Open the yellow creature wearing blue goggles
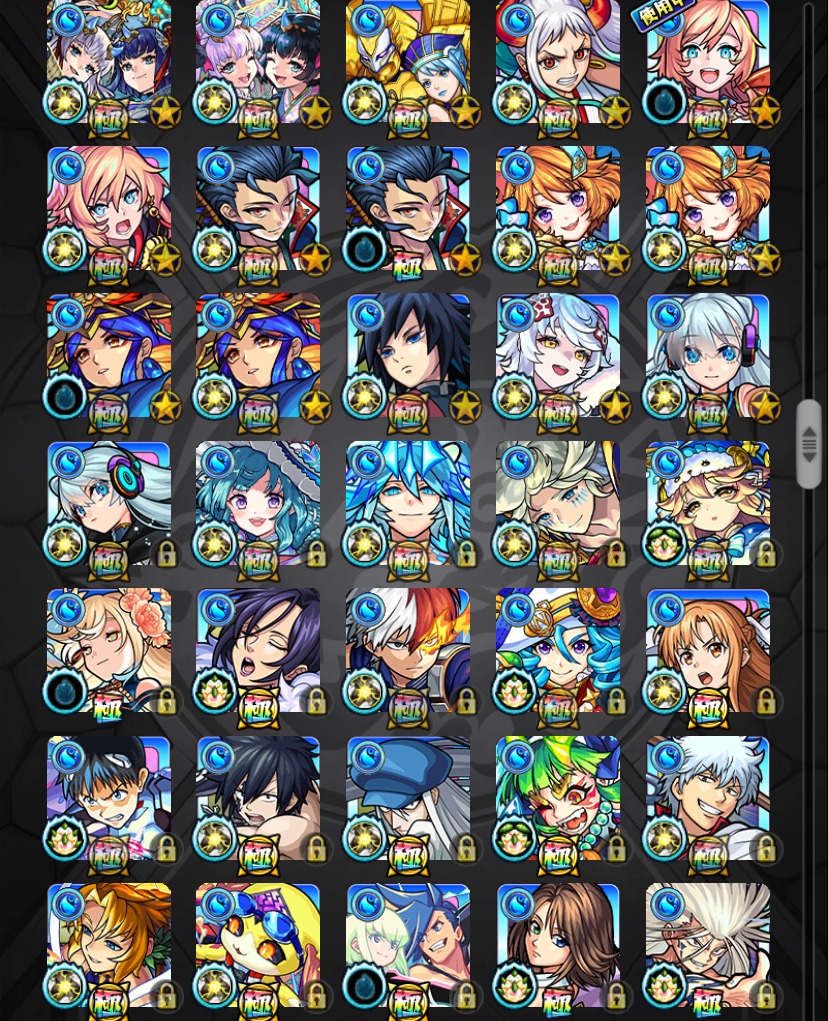Viewport: 828px width, 1021px height. pyautogui.click(x=258, y=944)
